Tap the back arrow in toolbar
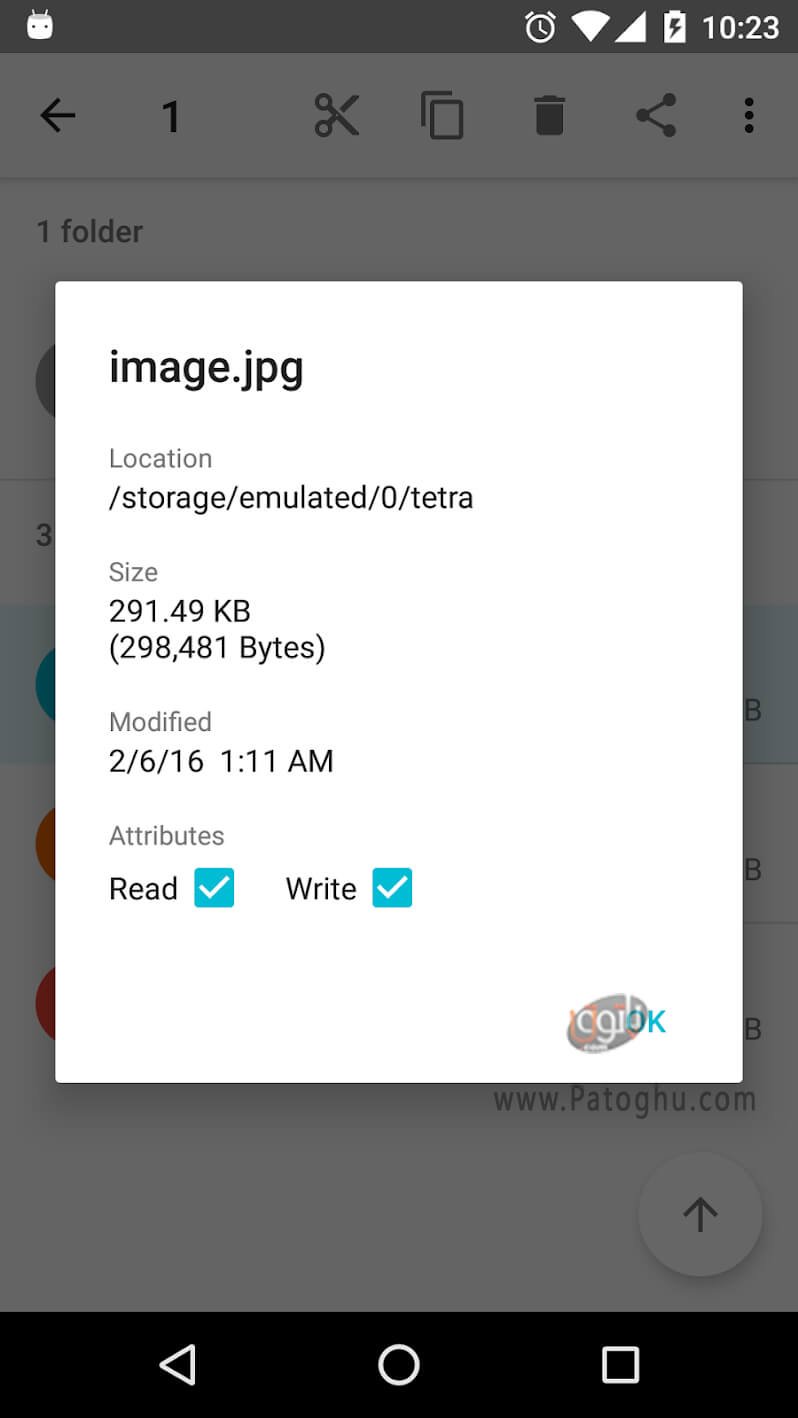The width and height of the screenshot is (798, 1418). pyautogui.click(x=58, y=116)
